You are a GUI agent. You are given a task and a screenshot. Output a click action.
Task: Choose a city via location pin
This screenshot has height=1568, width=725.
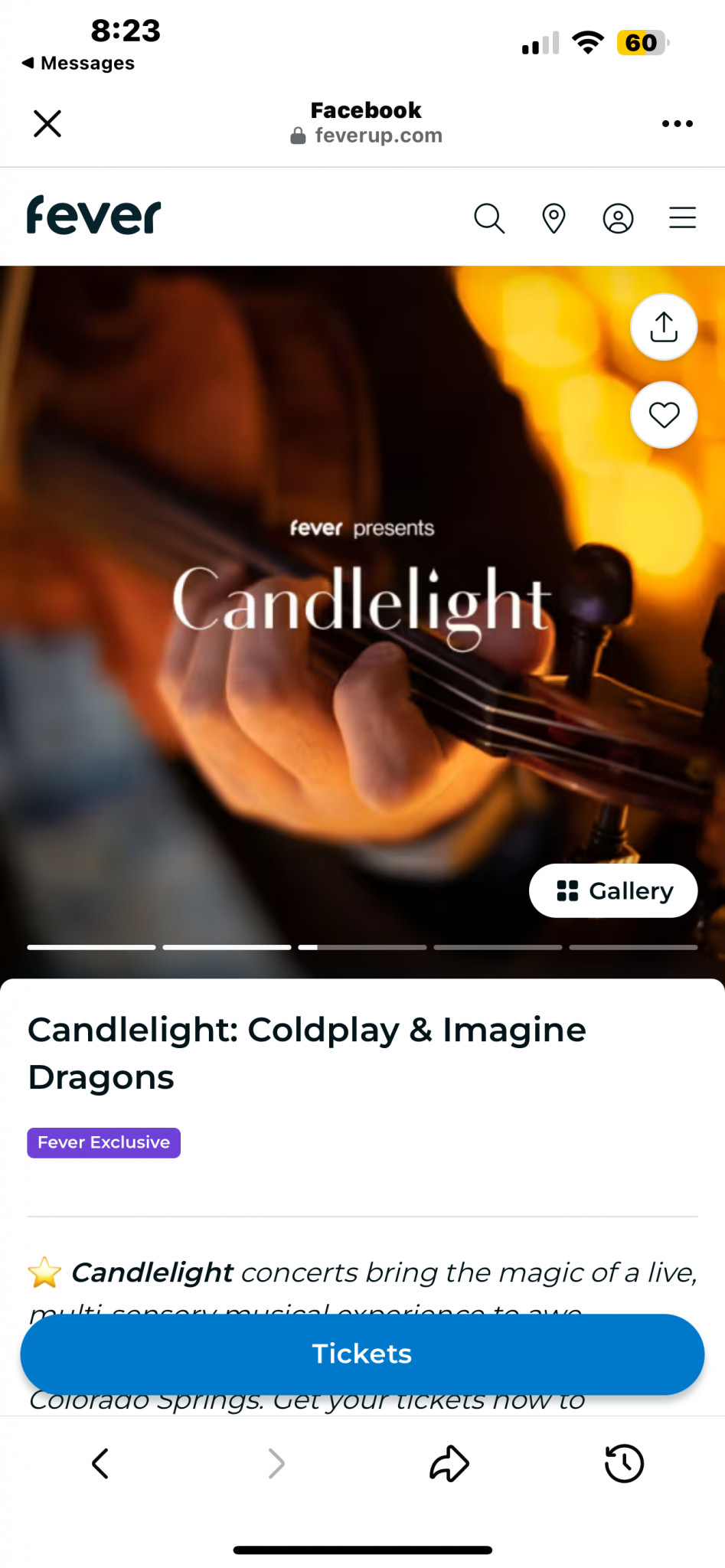(554, 219)
